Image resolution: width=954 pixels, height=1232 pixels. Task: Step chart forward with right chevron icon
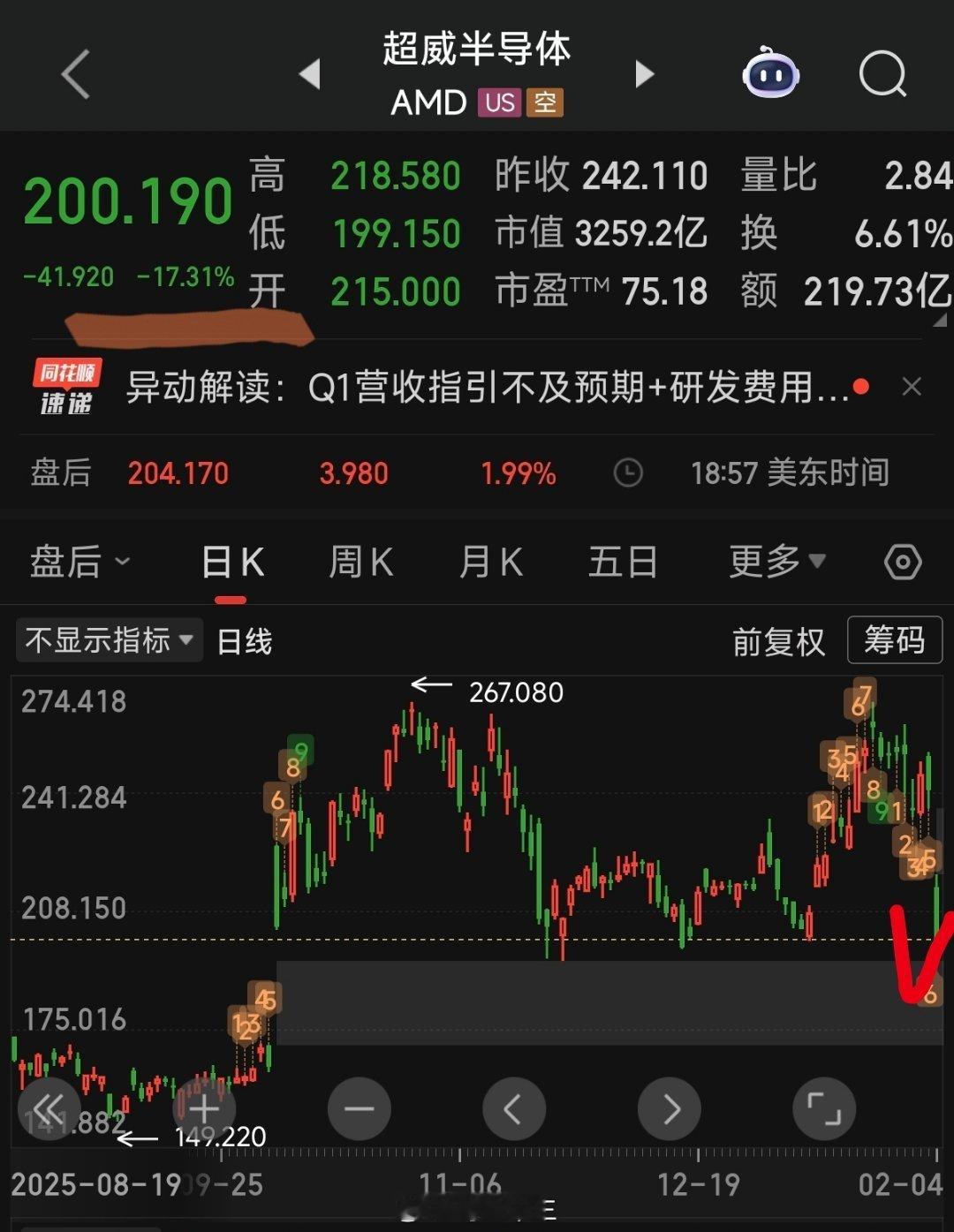point(669,1108)
